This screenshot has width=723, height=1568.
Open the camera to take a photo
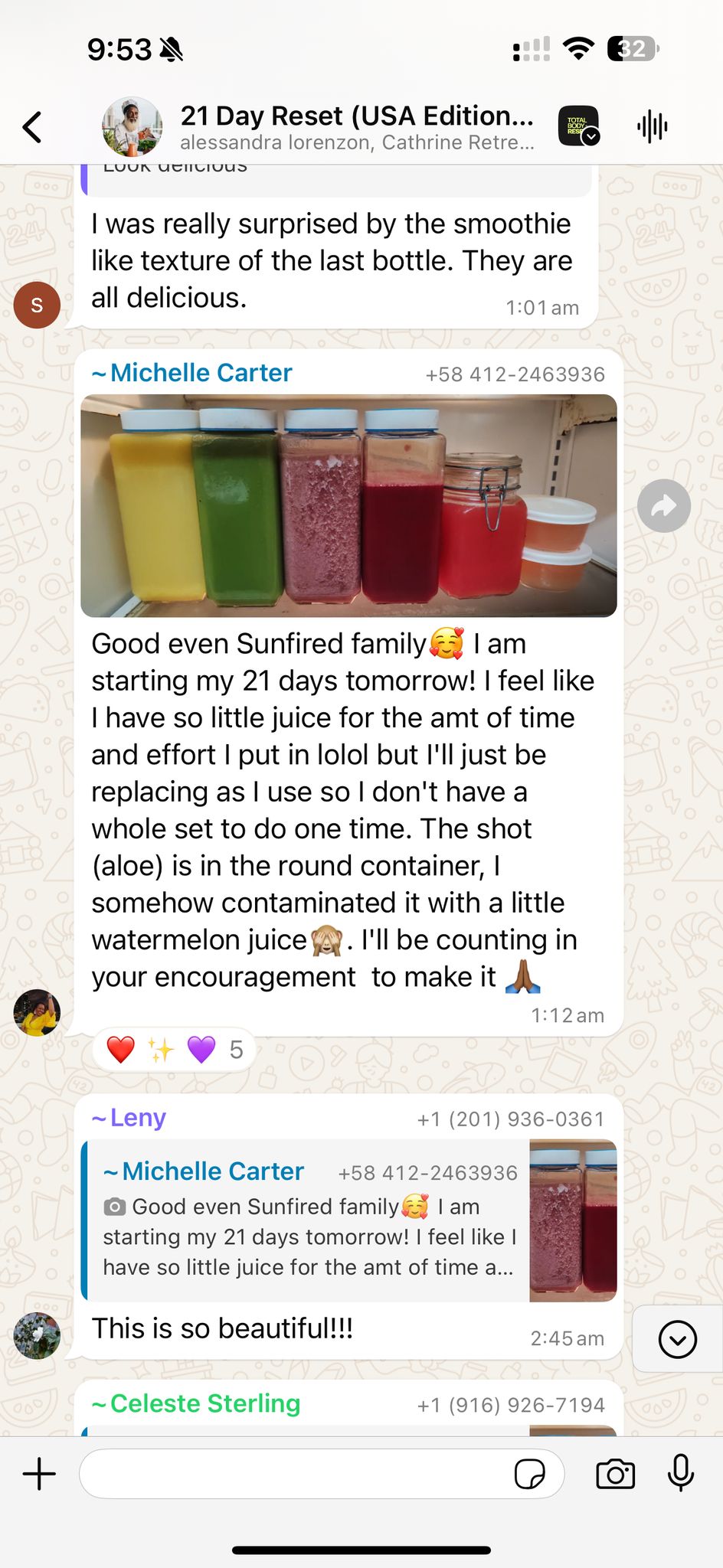(x=615, y=1474)
